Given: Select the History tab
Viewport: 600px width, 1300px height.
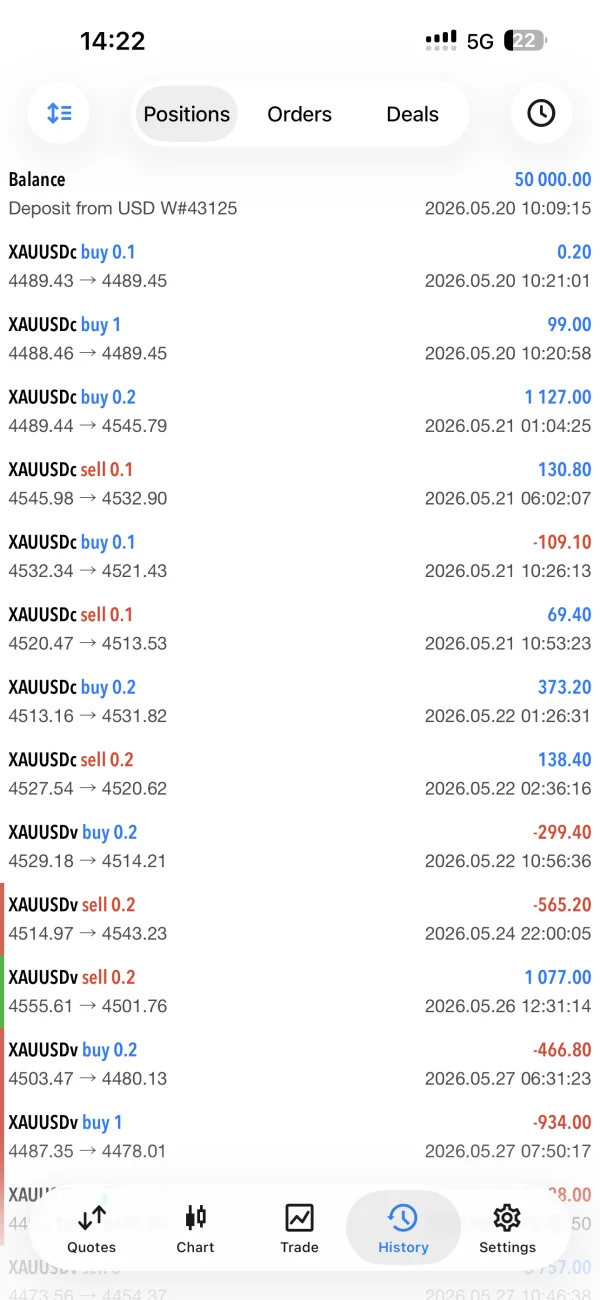Looking at the screenshot, I should (403, 1228).
